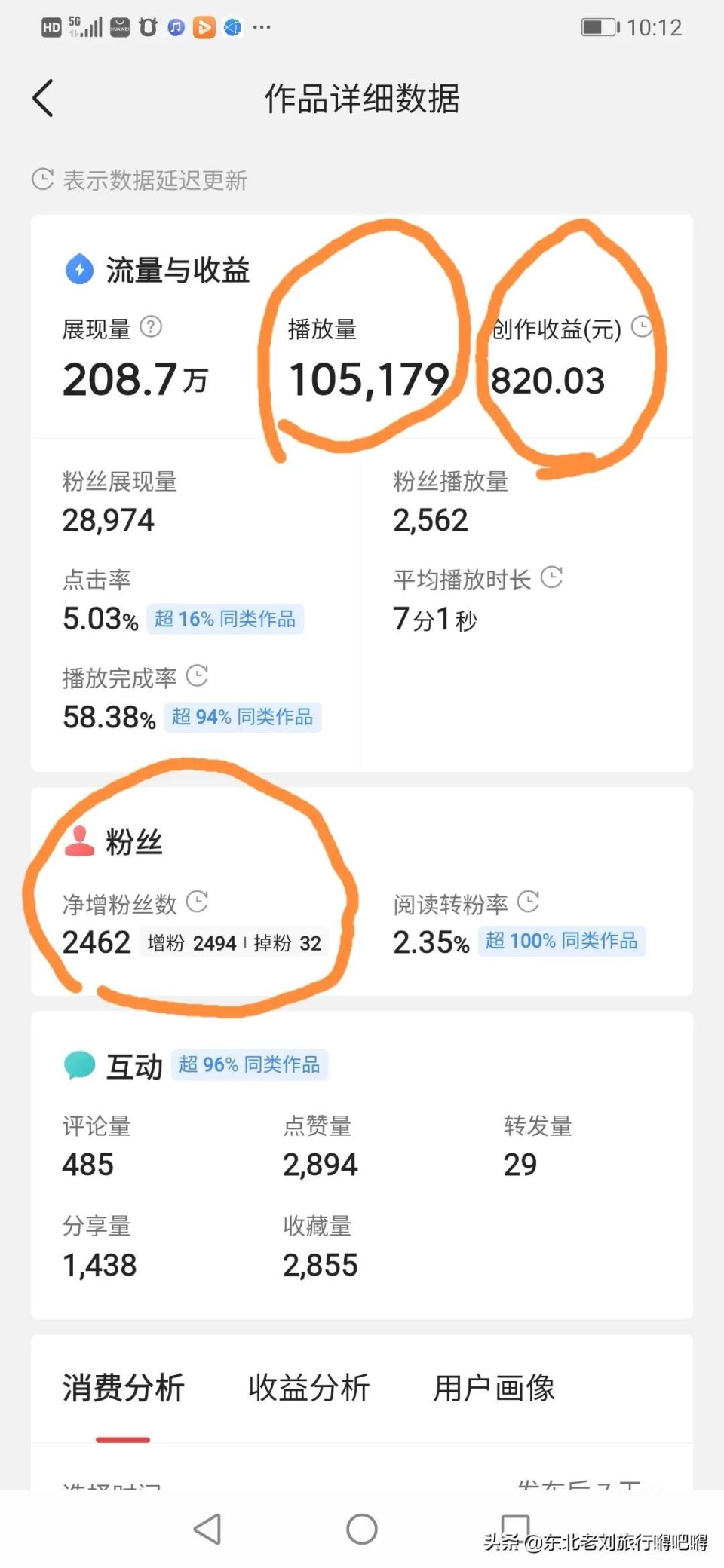
Task: Open the 用户画像 tab
Action: pyautogui.click(x=494, y=1388)
